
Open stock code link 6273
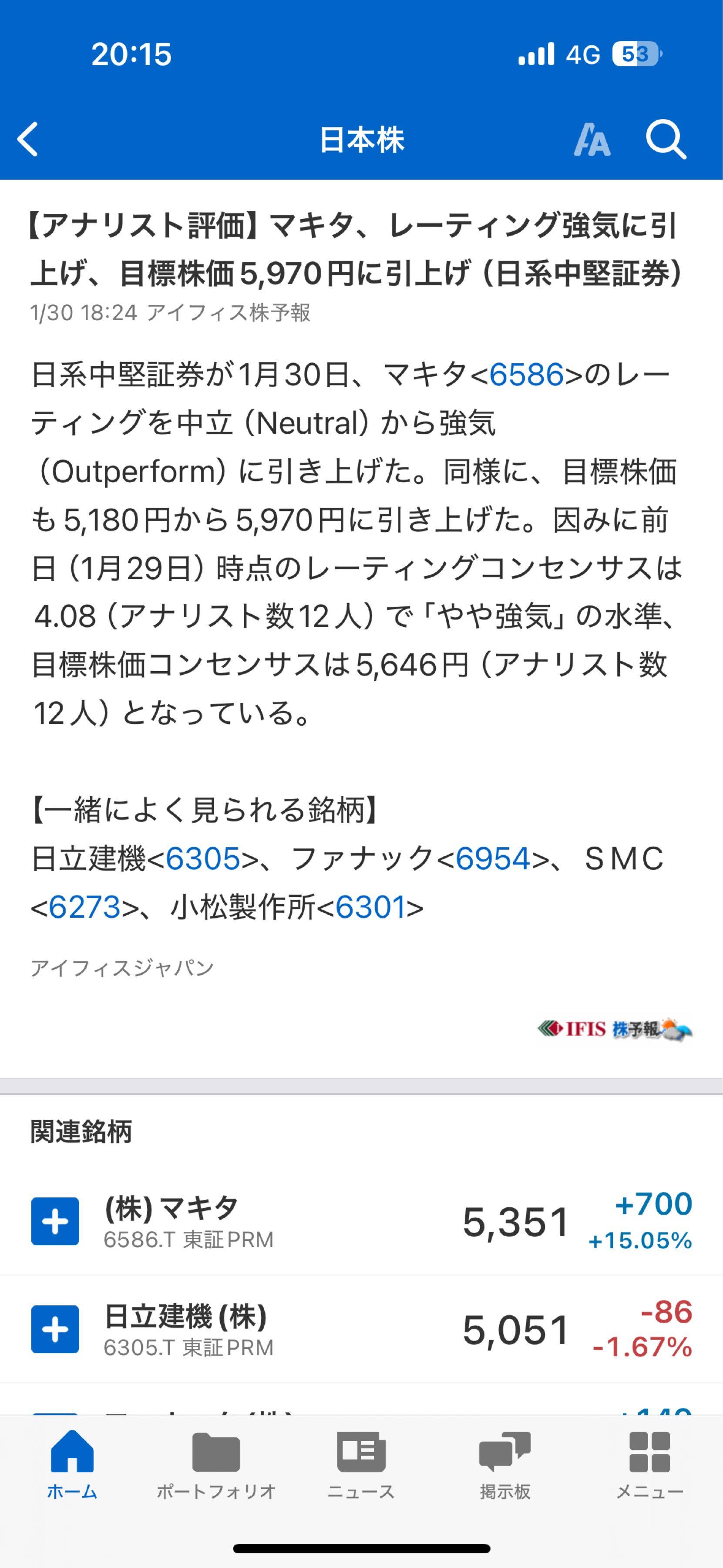click(x=84, y=908)
